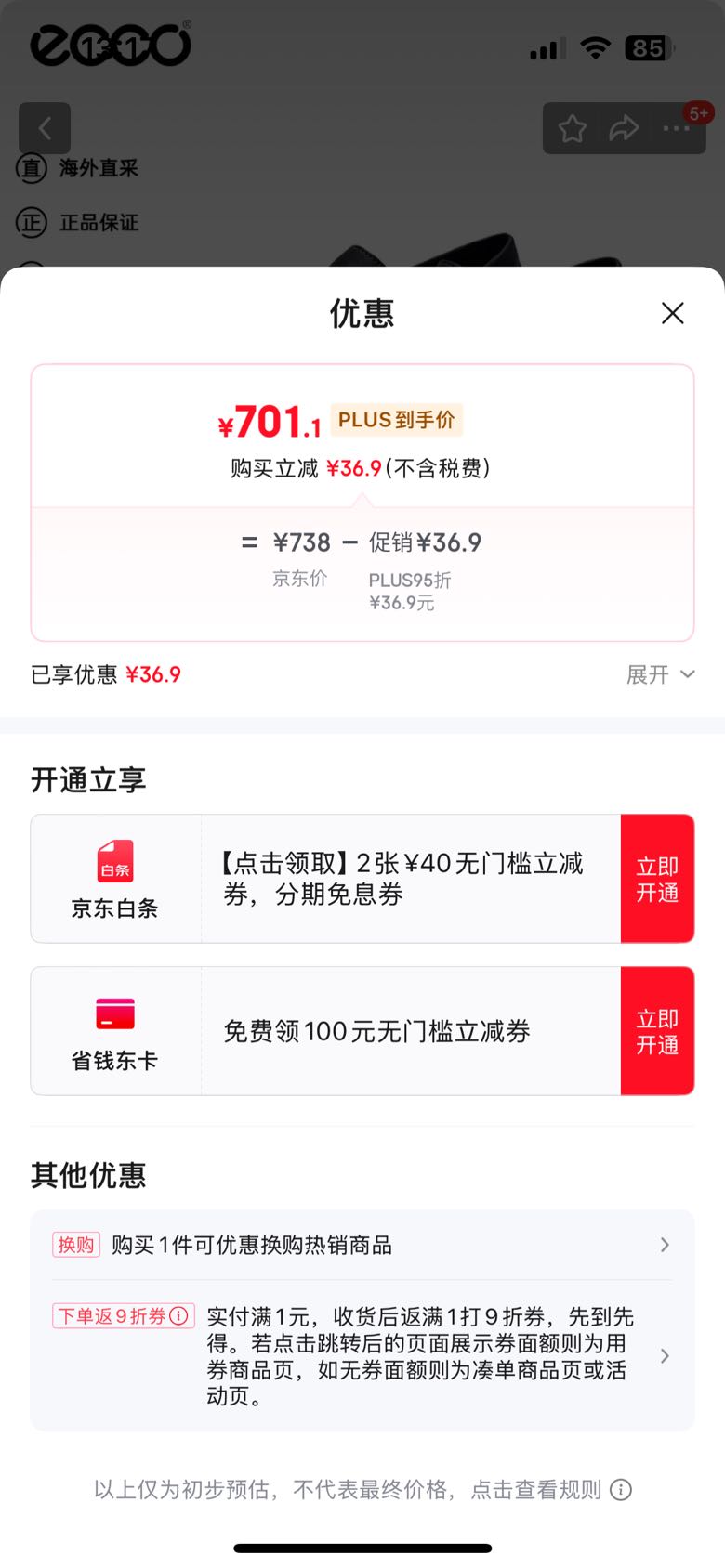Image resolution: width=725 pixels, height=1568 pixels.
Task: Tap 立即开通 for the 省钱东卡 coupon
Action: click(x=656, y=1029)
